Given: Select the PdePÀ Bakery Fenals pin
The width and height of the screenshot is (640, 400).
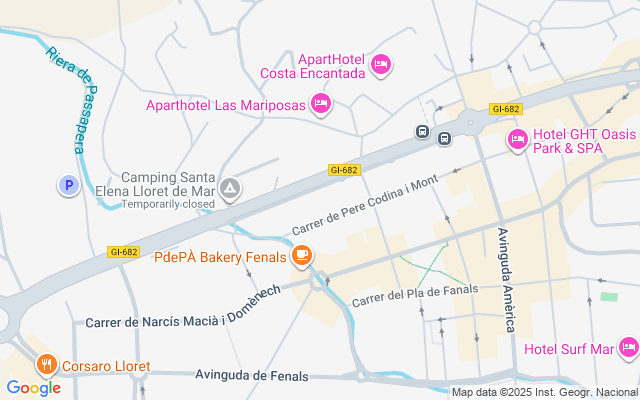Looking at the screenshot, I should (301, 256).
